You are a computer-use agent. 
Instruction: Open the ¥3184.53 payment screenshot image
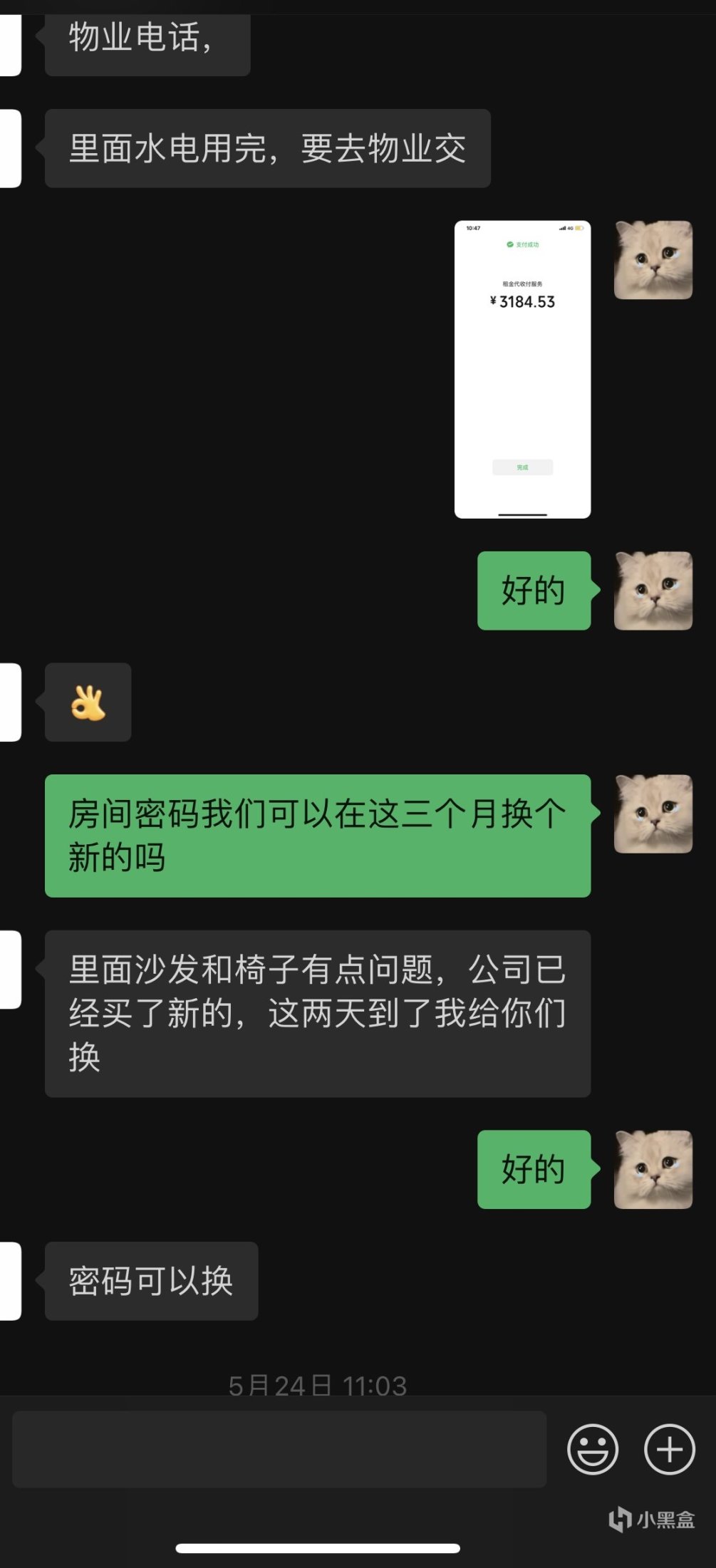[522, 369]
